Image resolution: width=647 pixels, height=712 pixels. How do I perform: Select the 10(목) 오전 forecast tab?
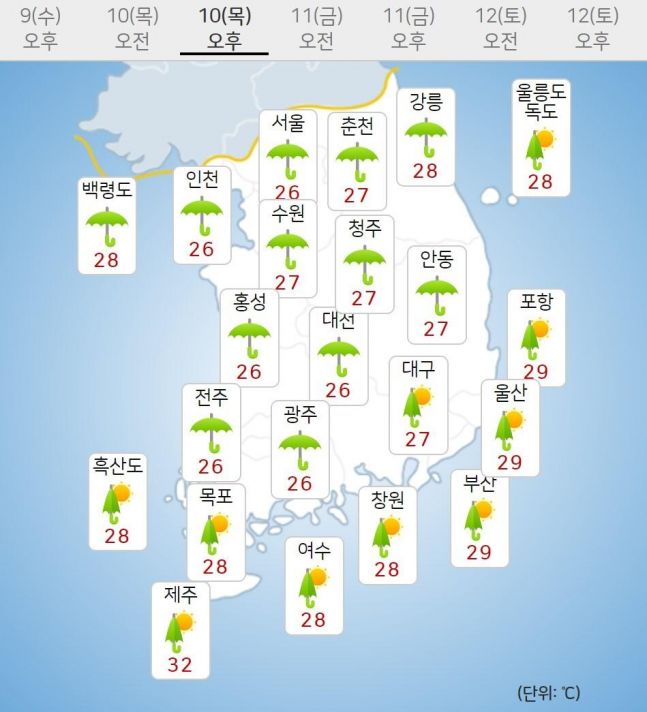click(132, 28)
